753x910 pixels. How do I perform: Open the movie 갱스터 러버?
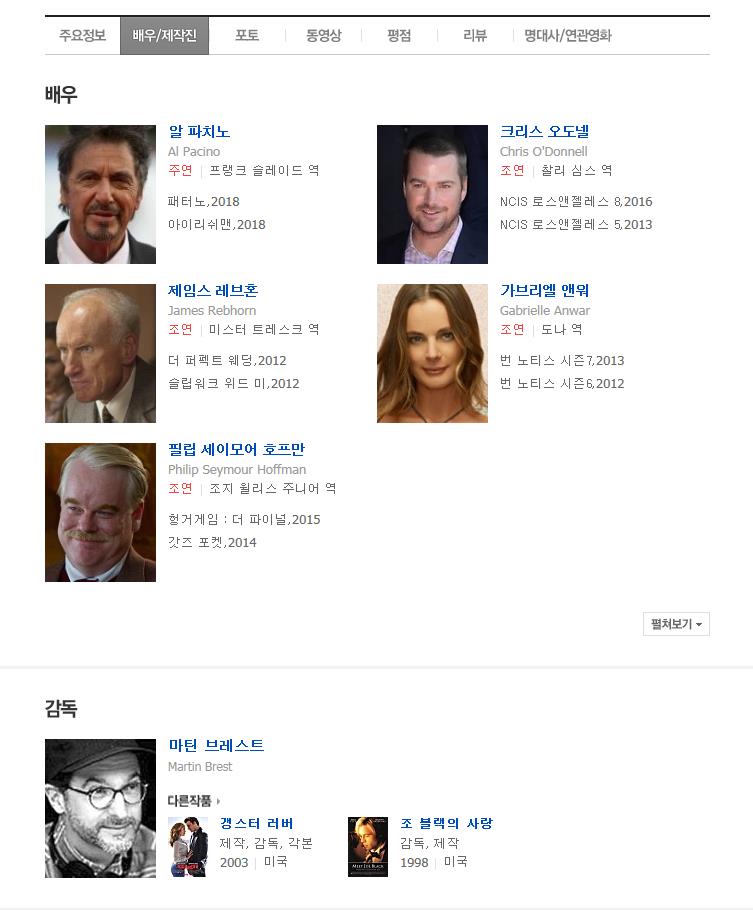point(256,824)
